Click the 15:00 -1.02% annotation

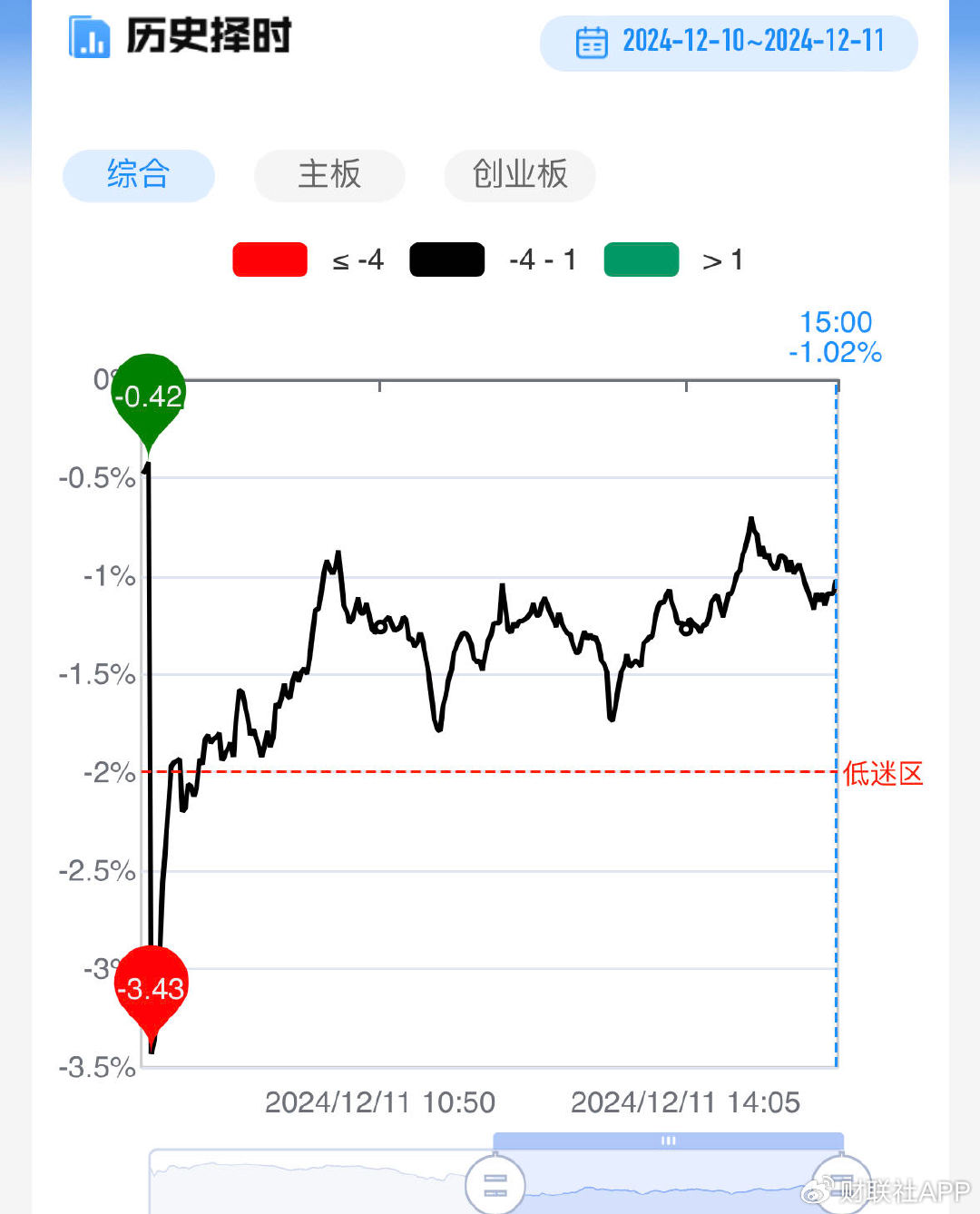point(835,337)
